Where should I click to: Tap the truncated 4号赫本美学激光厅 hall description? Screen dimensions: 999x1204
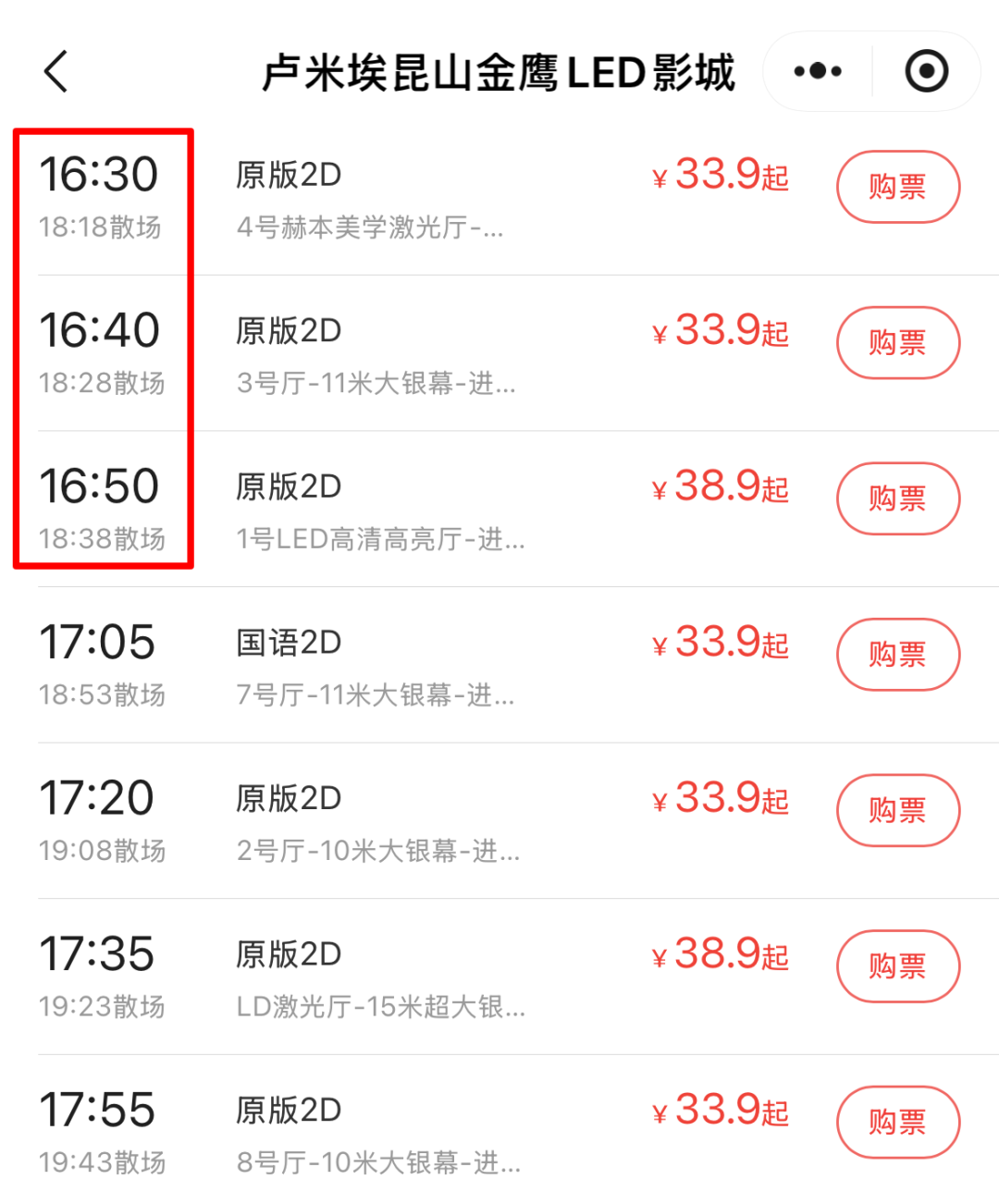pyautogui.click(x=370, y=228)
